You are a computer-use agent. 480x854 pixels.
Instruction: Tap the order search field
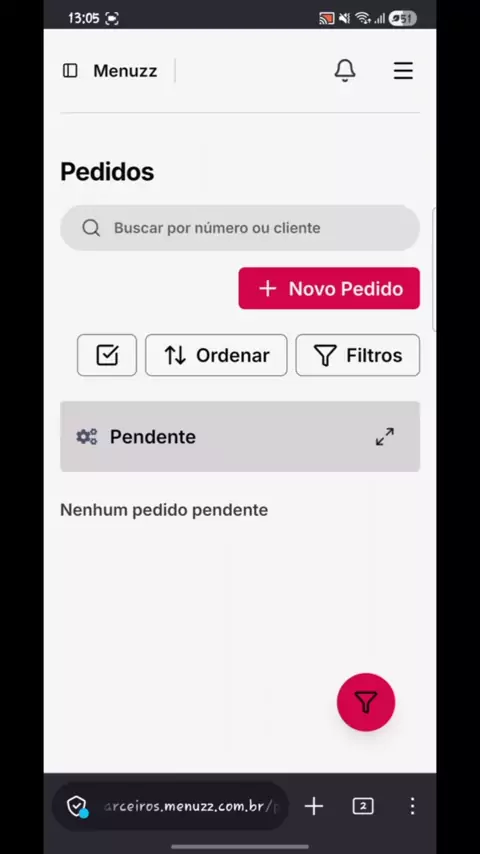(240, 228)
